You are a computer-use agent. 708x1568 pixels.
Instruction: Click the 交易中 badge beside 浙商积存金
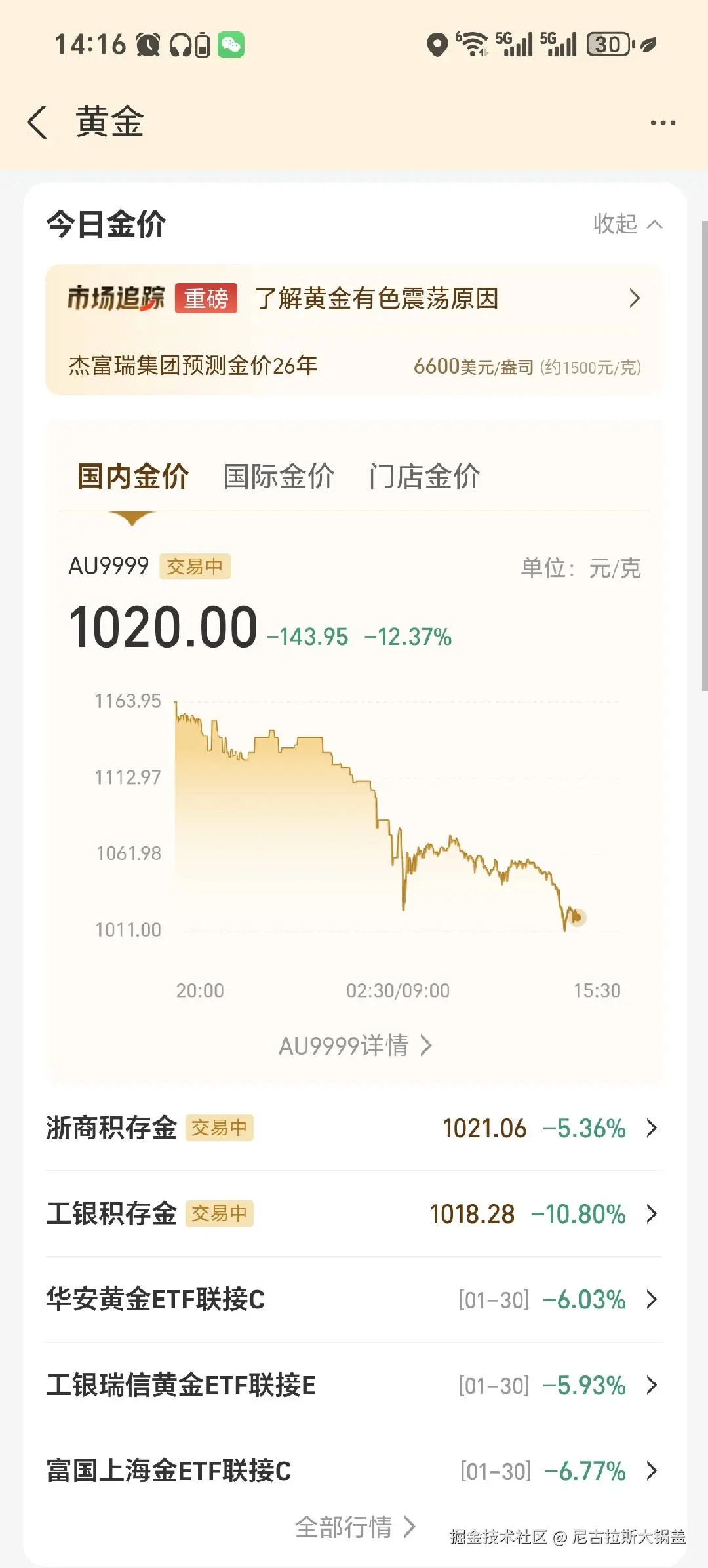click(x=221, y=1127)
